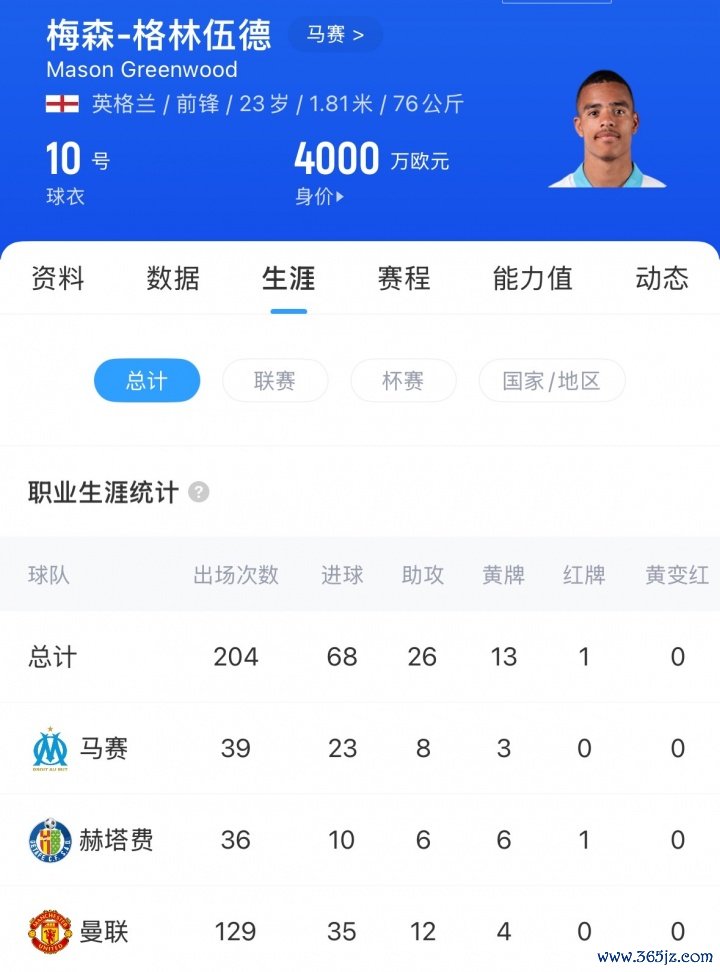Open the 赛程 tab
This screenshot has width=720, height=972.
tap(403, 278)
